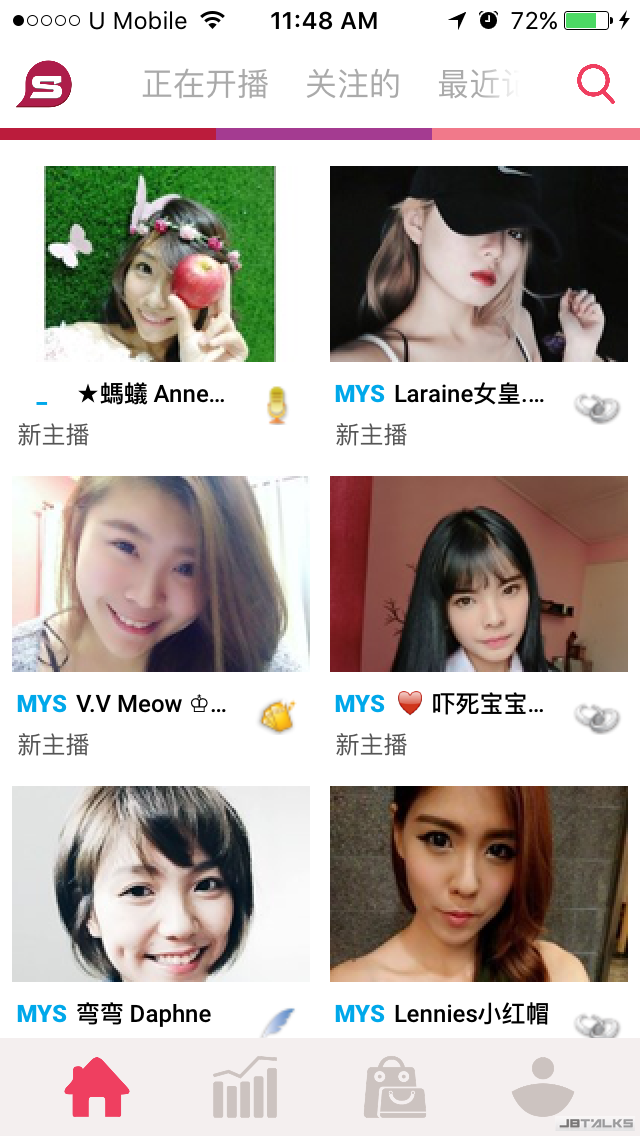Switch to the 关注的 tab
The height and width of the screenshot is (1136, 640).
coord(352,85)
